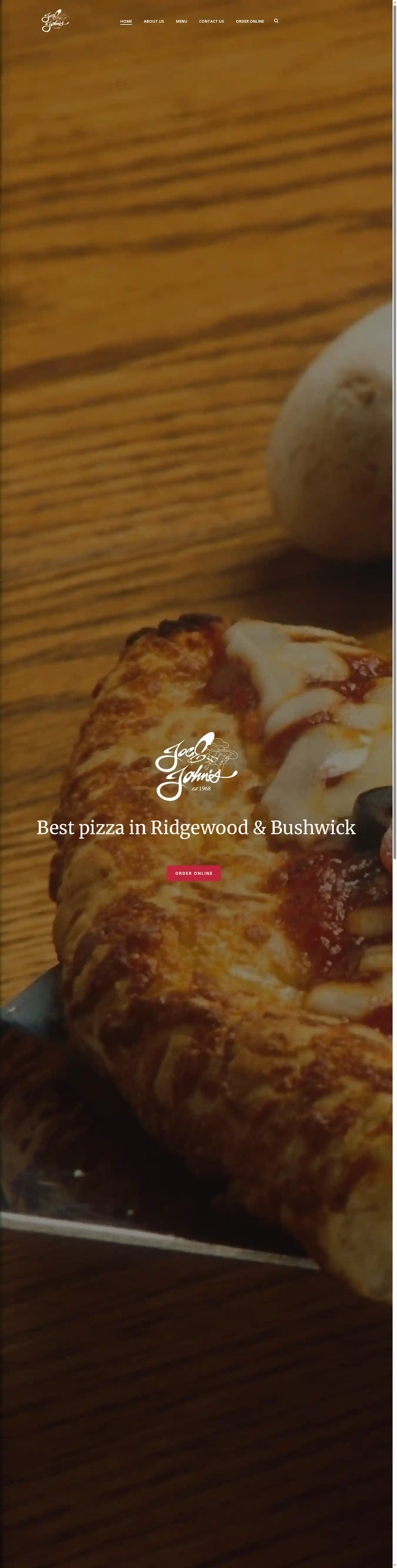397x1568 pixels.
Task: Tap the red Order Online button
Action: pyautogui.click(x=194, y=873)
